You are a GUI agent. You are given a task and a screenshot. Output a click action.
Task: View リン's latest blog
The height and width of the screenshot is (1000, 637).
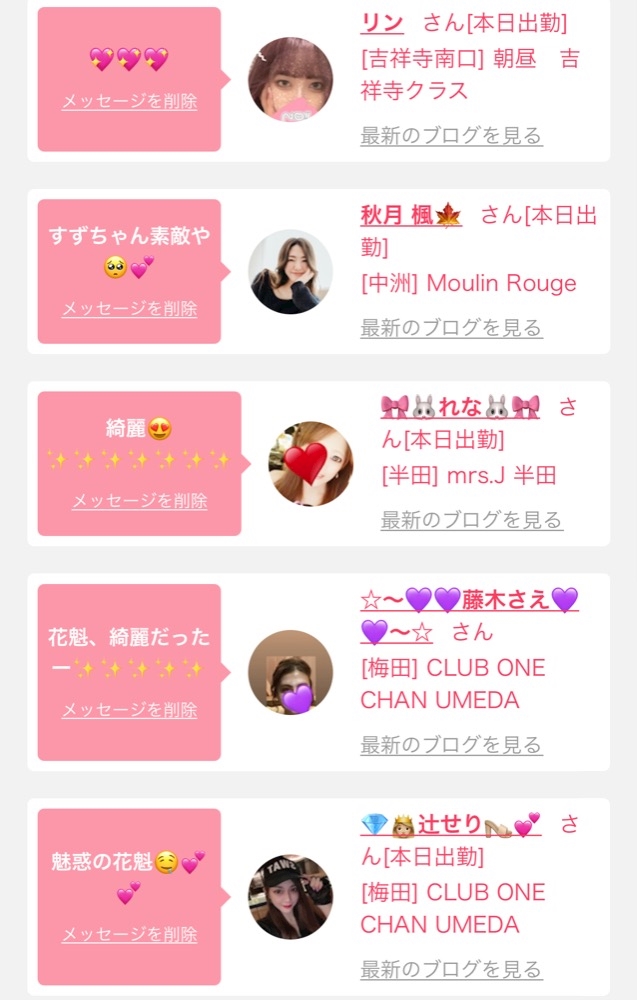[x=451, y=135]
